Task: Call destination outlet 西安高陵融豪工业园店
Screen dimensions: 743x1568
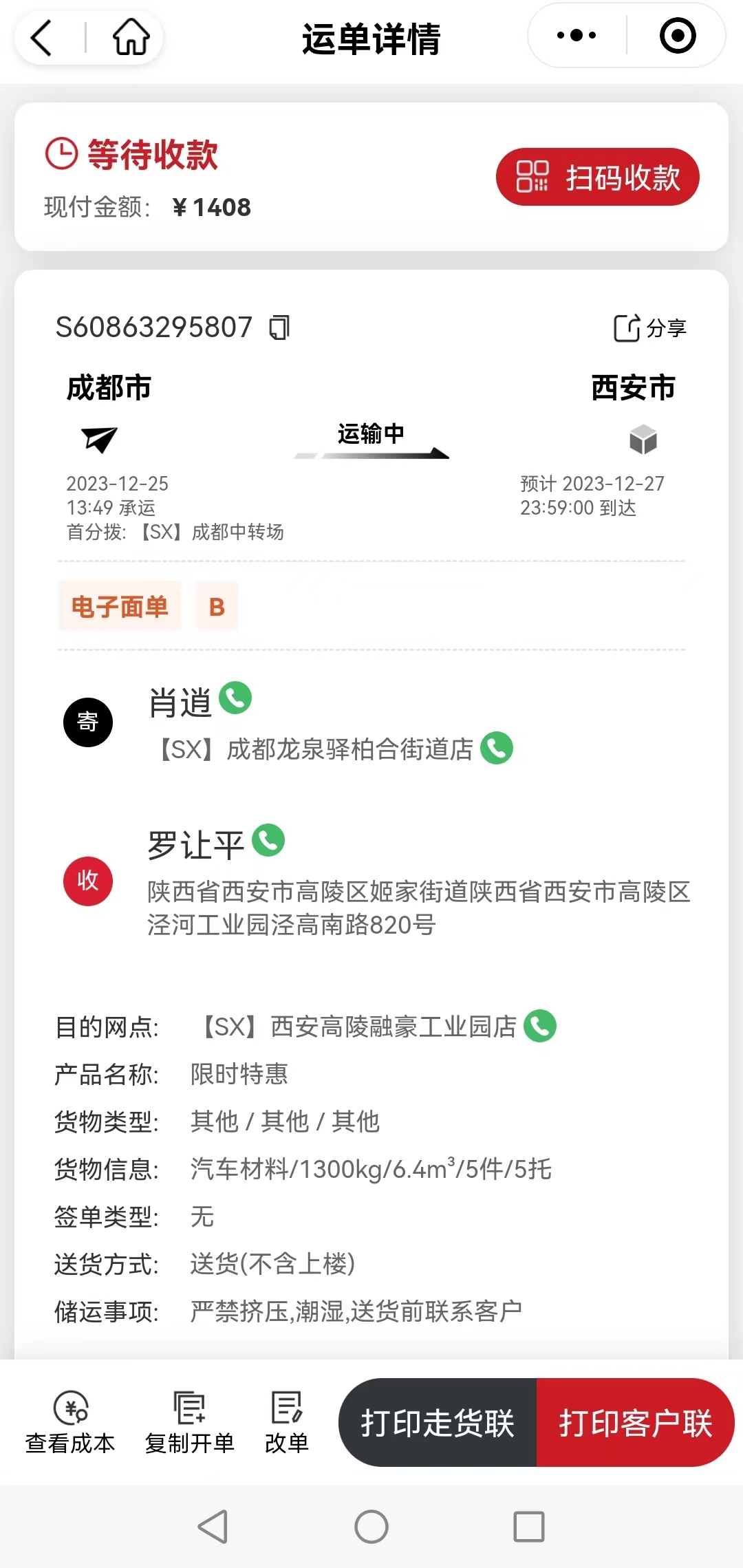Action: tap(540, 1026)
